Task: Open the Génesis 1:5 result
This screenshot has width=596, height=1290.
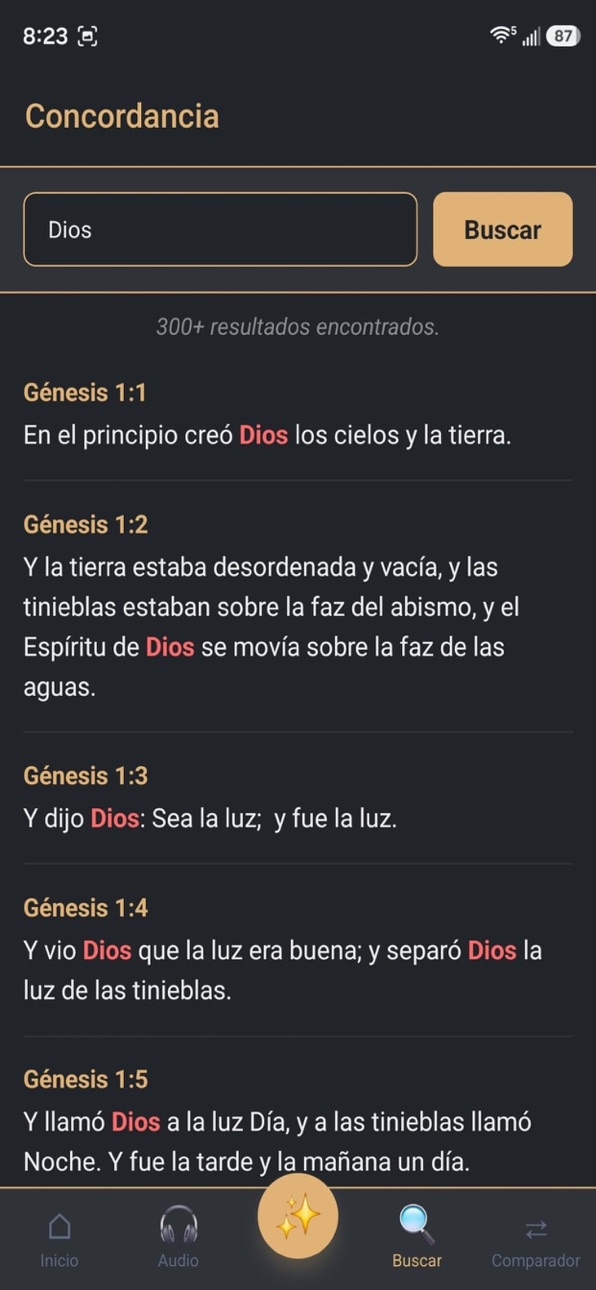Action: pos(298,1121)
